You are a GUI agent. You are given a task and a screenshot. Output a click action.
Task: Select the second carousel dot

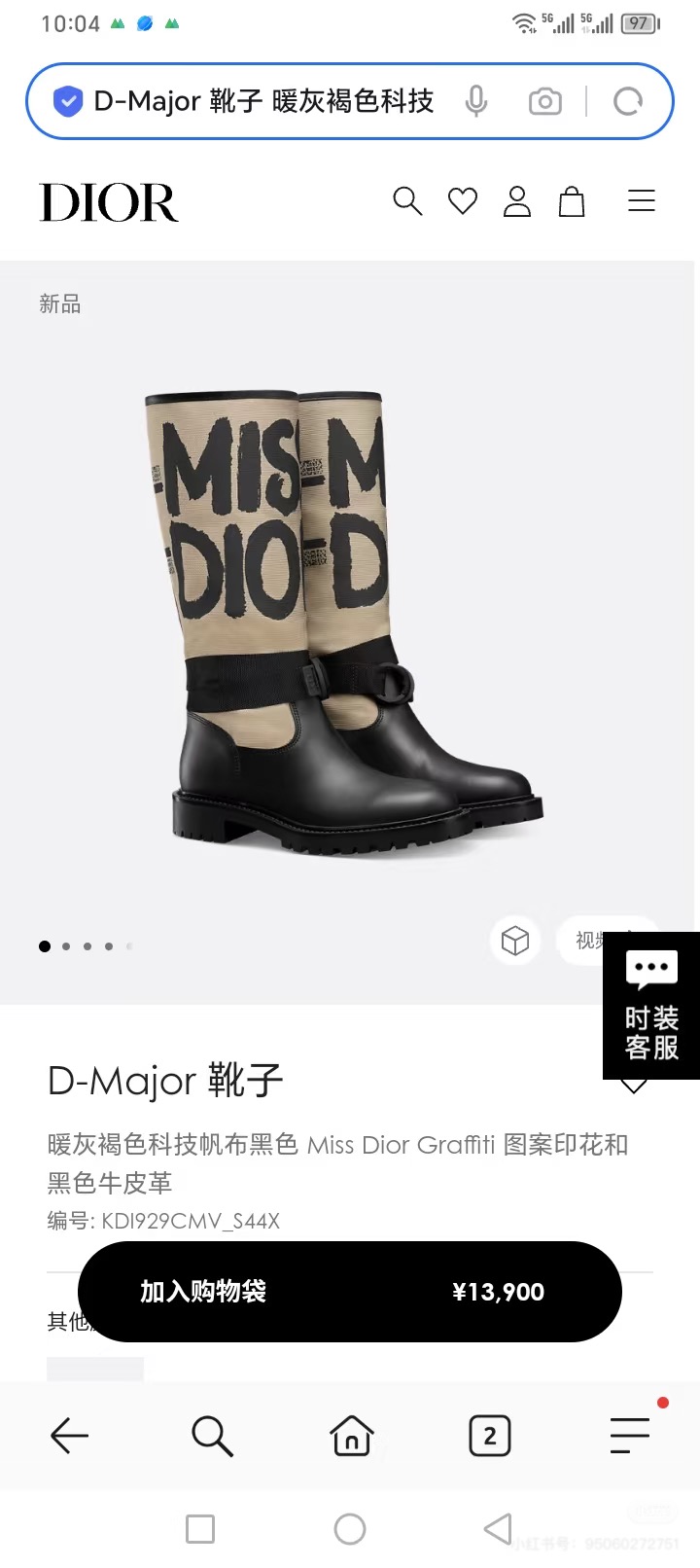[66, 945]
